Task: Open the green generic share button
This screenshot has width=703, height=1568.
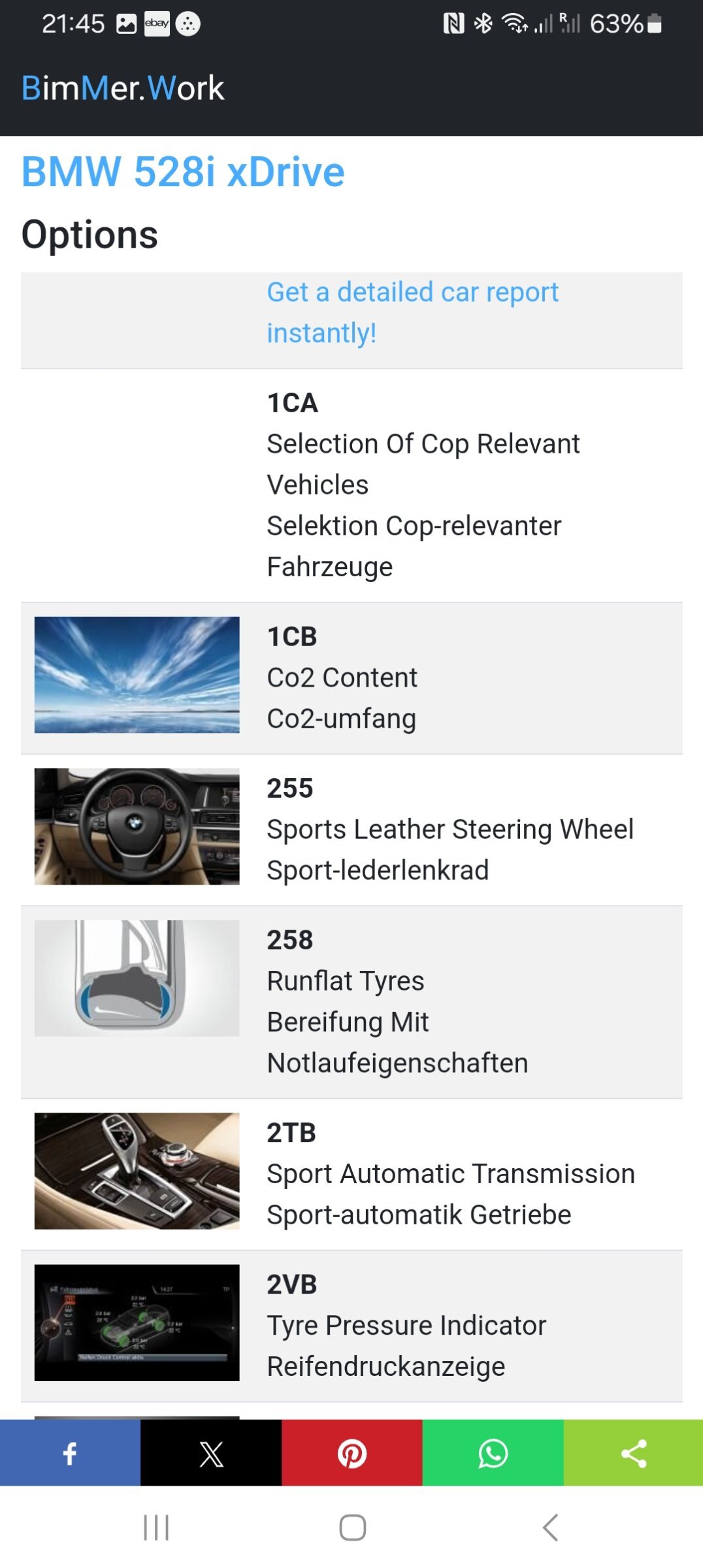Action: click(634, 1454)
